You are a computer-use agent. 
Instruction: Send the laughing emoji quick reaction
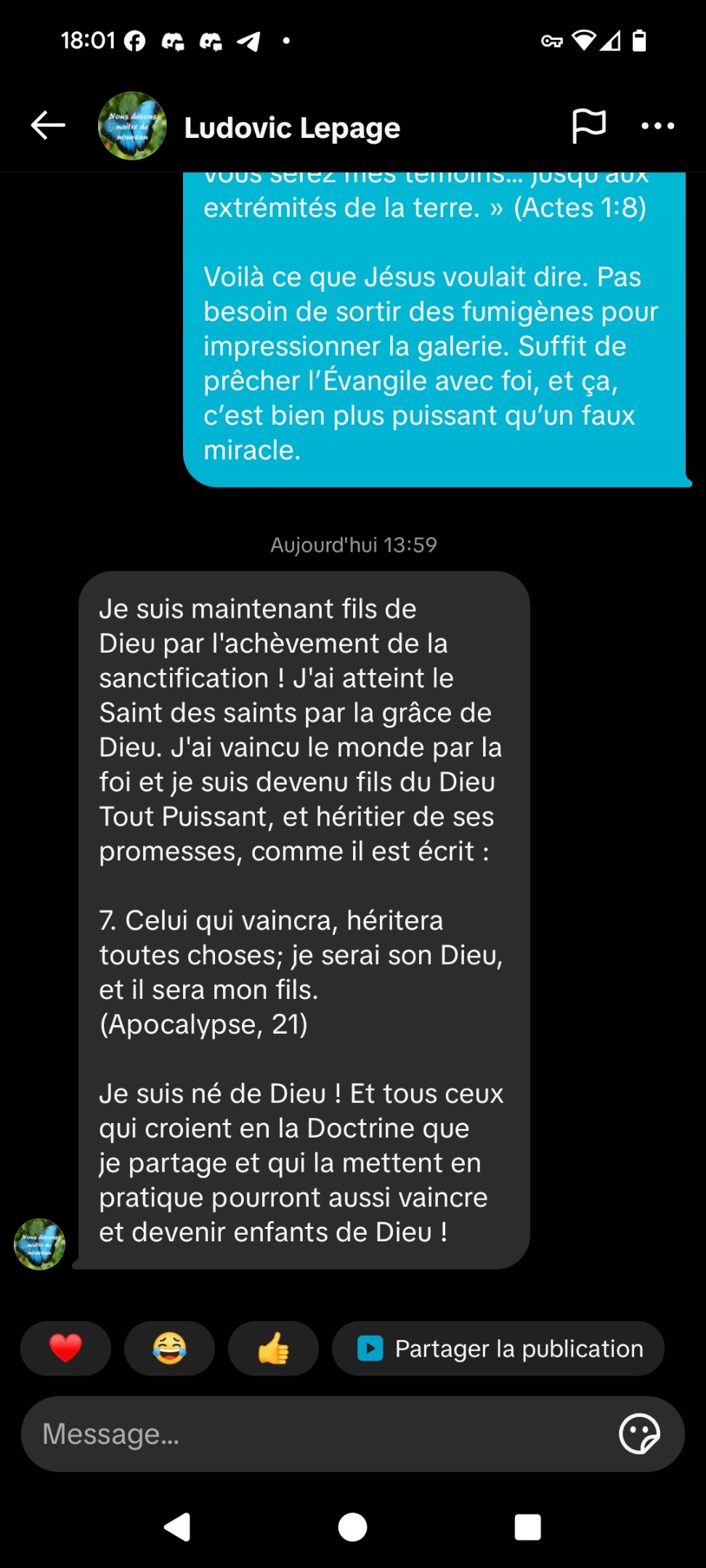(x=169, y=1349)
